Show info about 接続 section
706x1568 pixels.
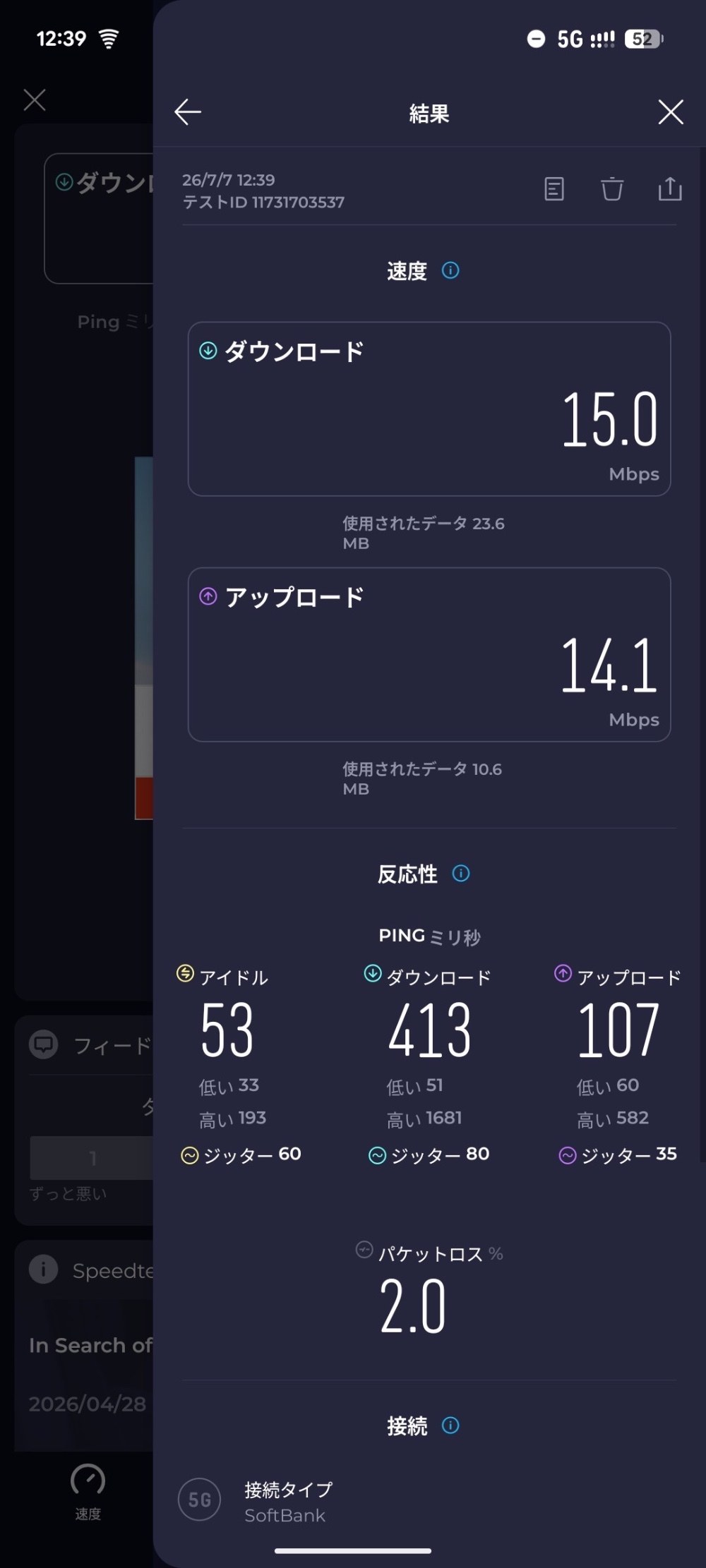(450, 1425)
